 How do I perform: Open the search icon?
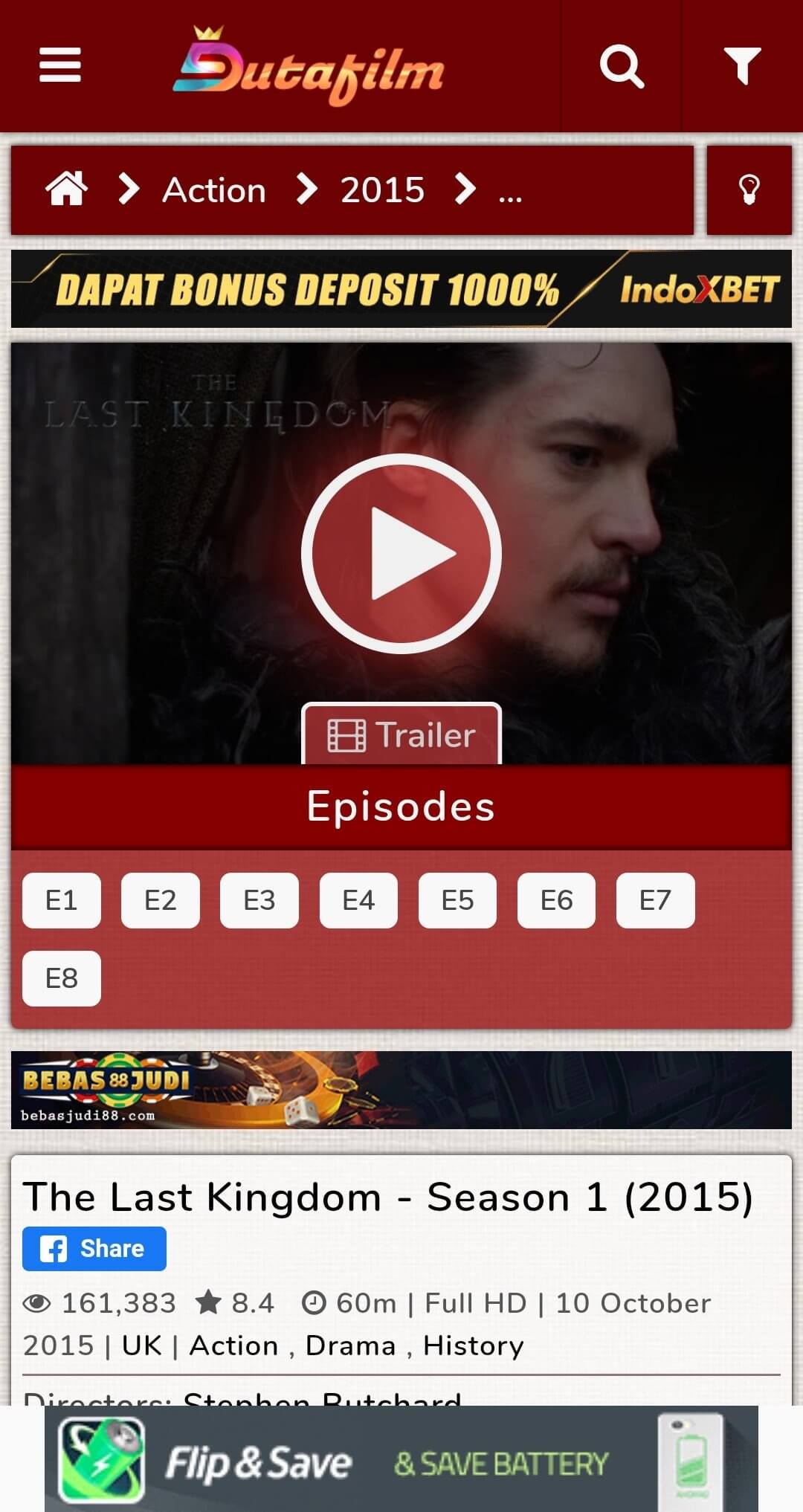622,66
